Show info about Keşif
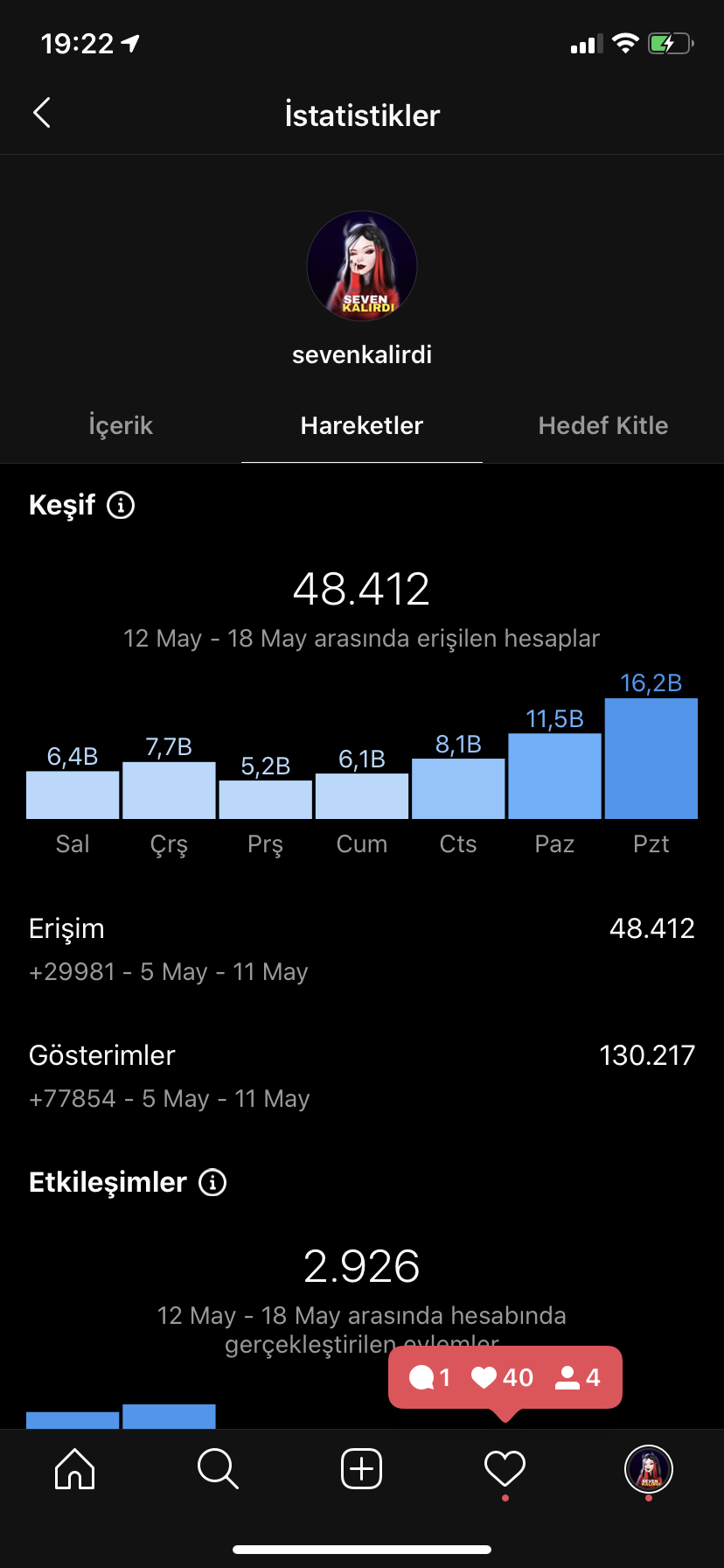724x1568 pixels. 121,505
